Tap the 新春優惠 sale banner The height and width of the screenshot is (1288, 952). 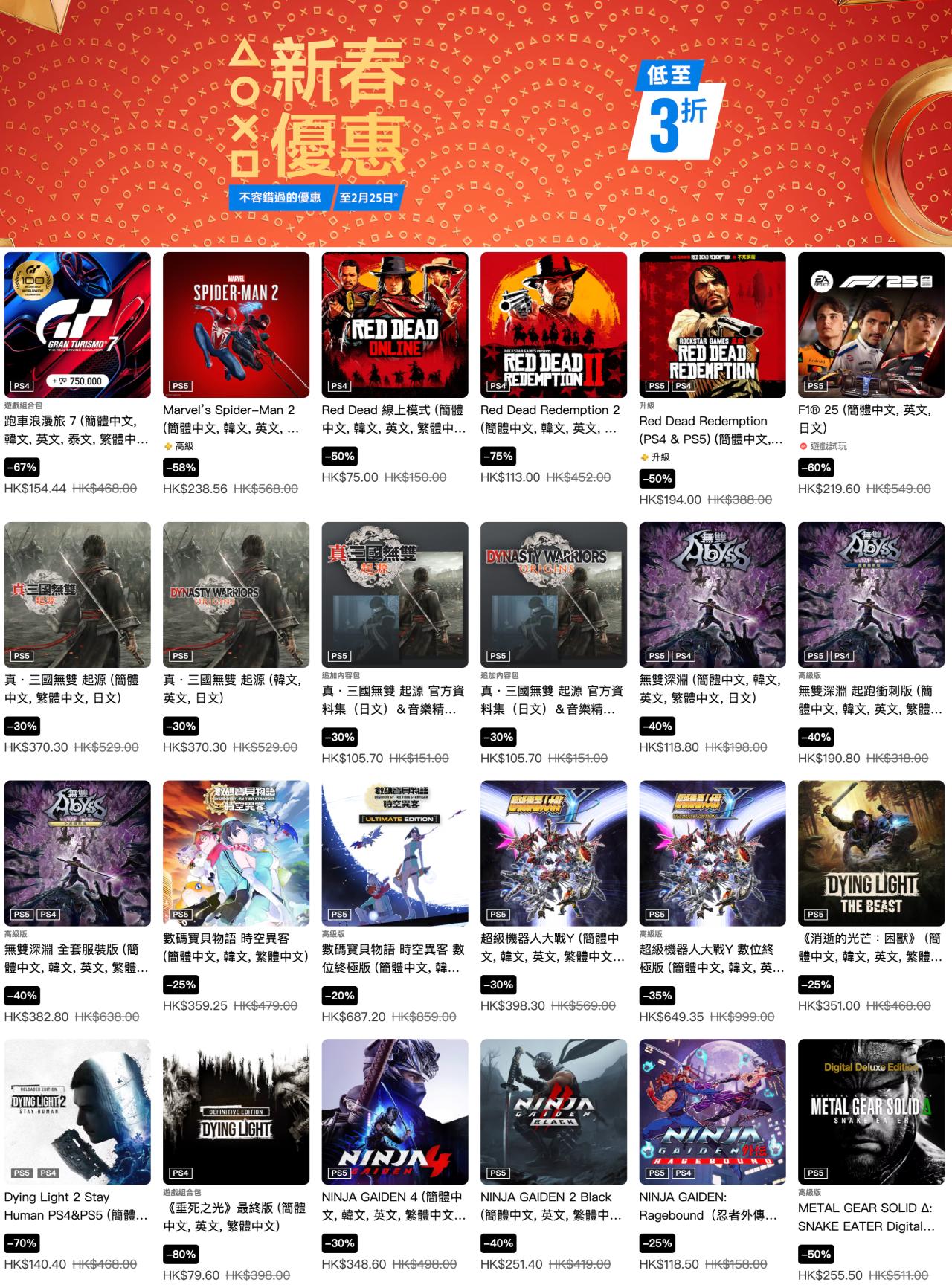click(x=476, y=123)
